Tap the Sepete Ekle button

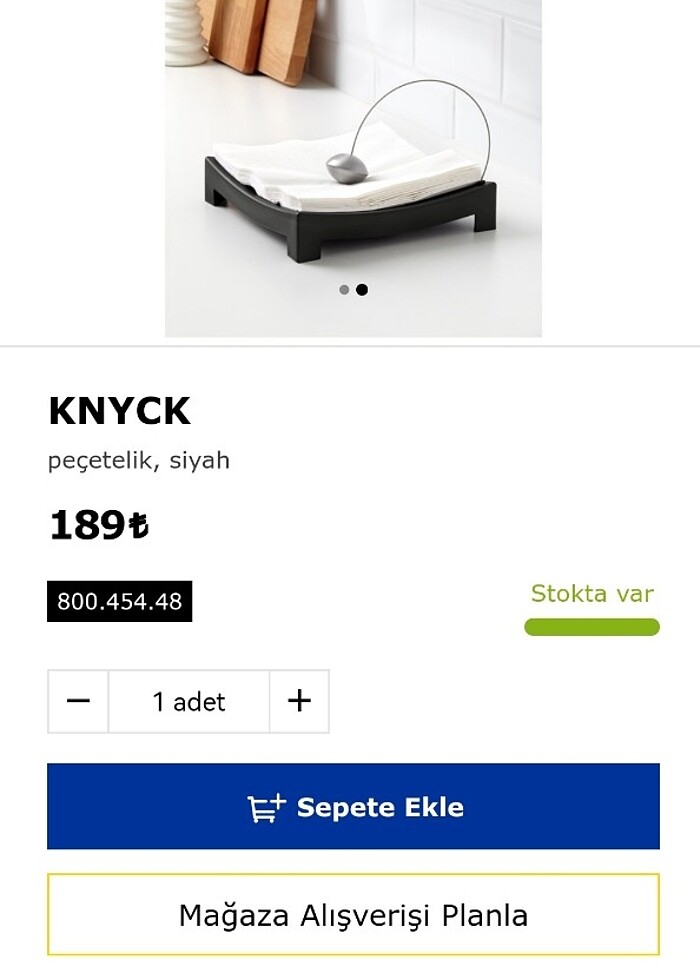[x=353, y=807]
